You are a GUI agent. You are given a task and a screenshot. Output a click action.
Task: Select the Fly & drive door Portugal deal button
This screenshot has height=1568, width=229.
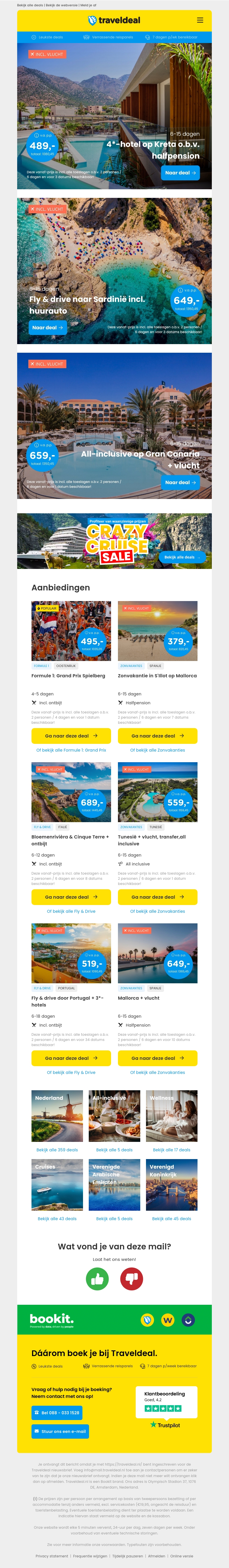(x=71, y=1058)
